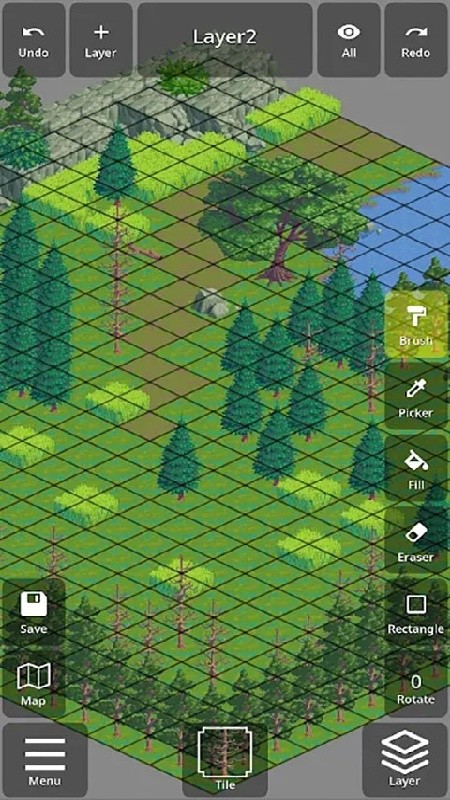This screenshot has width=450, height=800.
Task: Open the Tile picker
Action: [225, 760]
